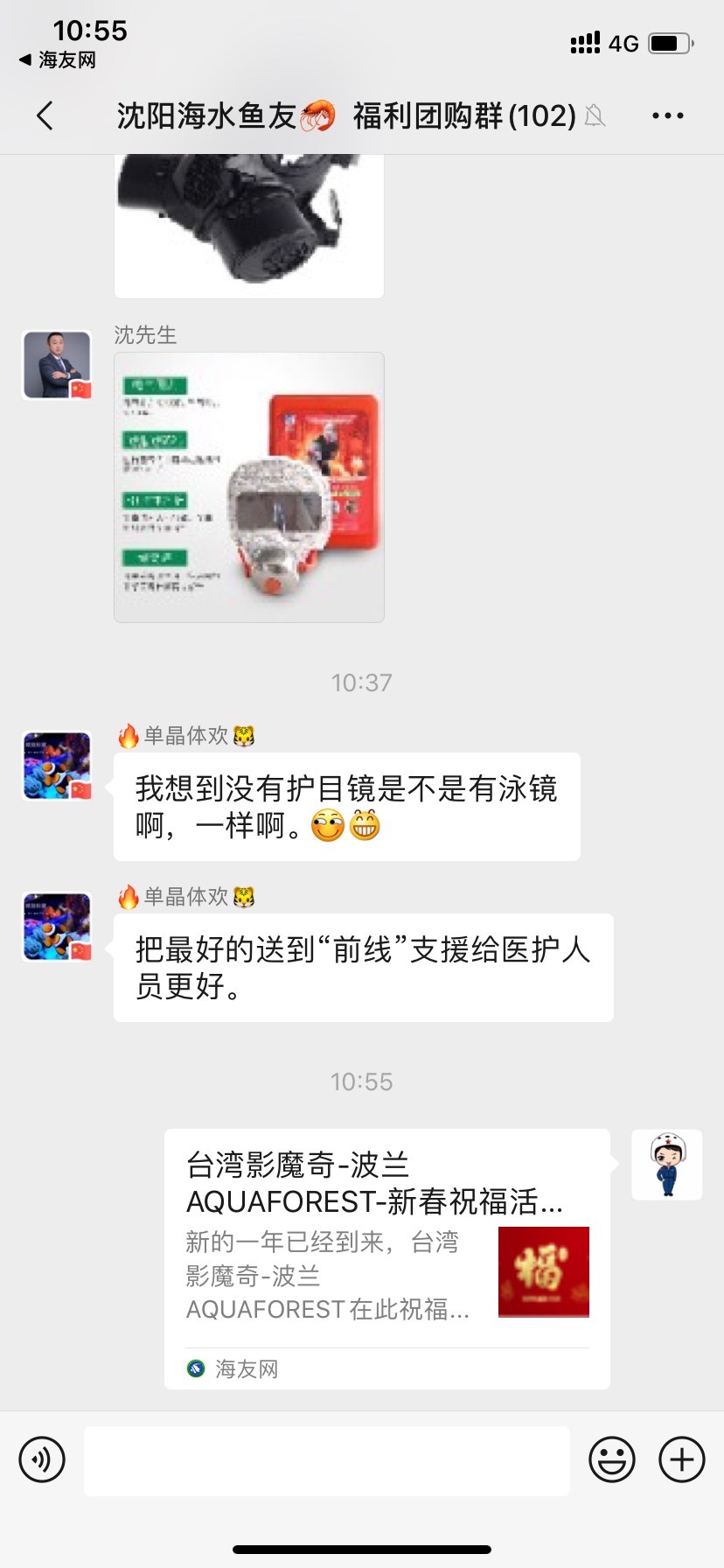Open the plus attachments menu
Image resolution: width=724 pixels, height=1568 pixels.
click(681, 1459)
